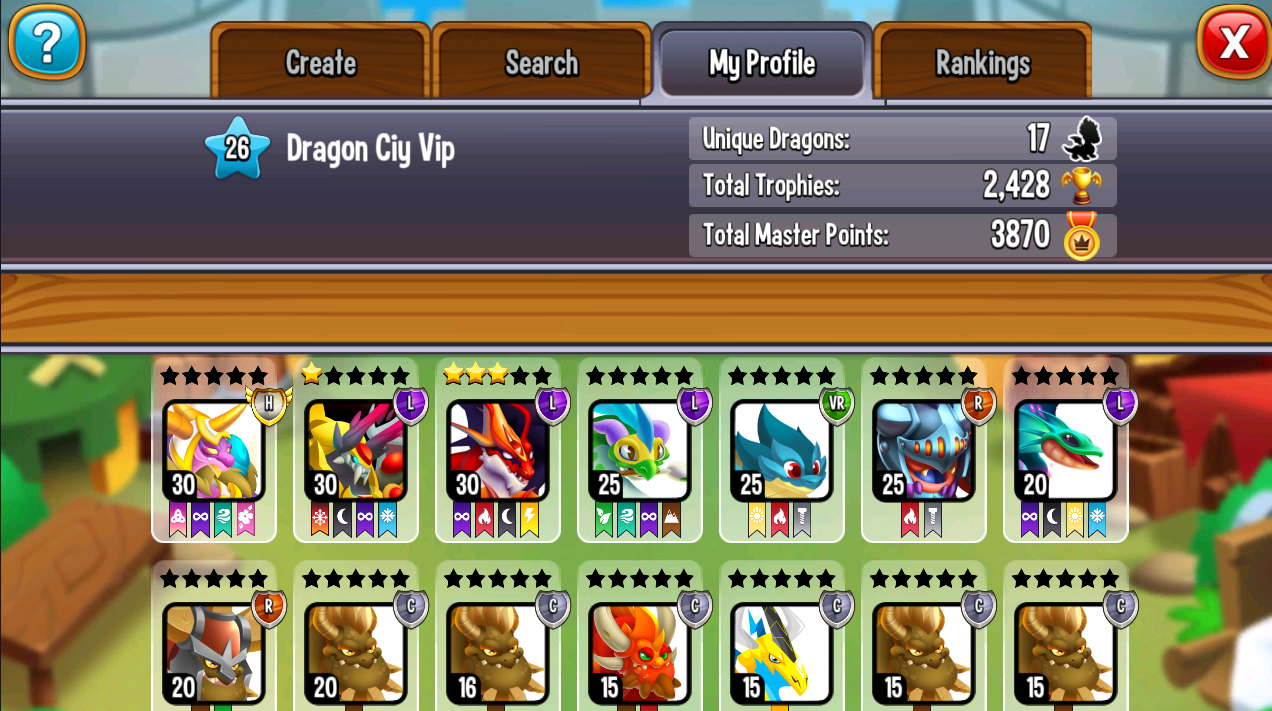View the three-star level 30 red dragon
The height and width of the screenshot is (711, 1272).
(x=498, y=450)
